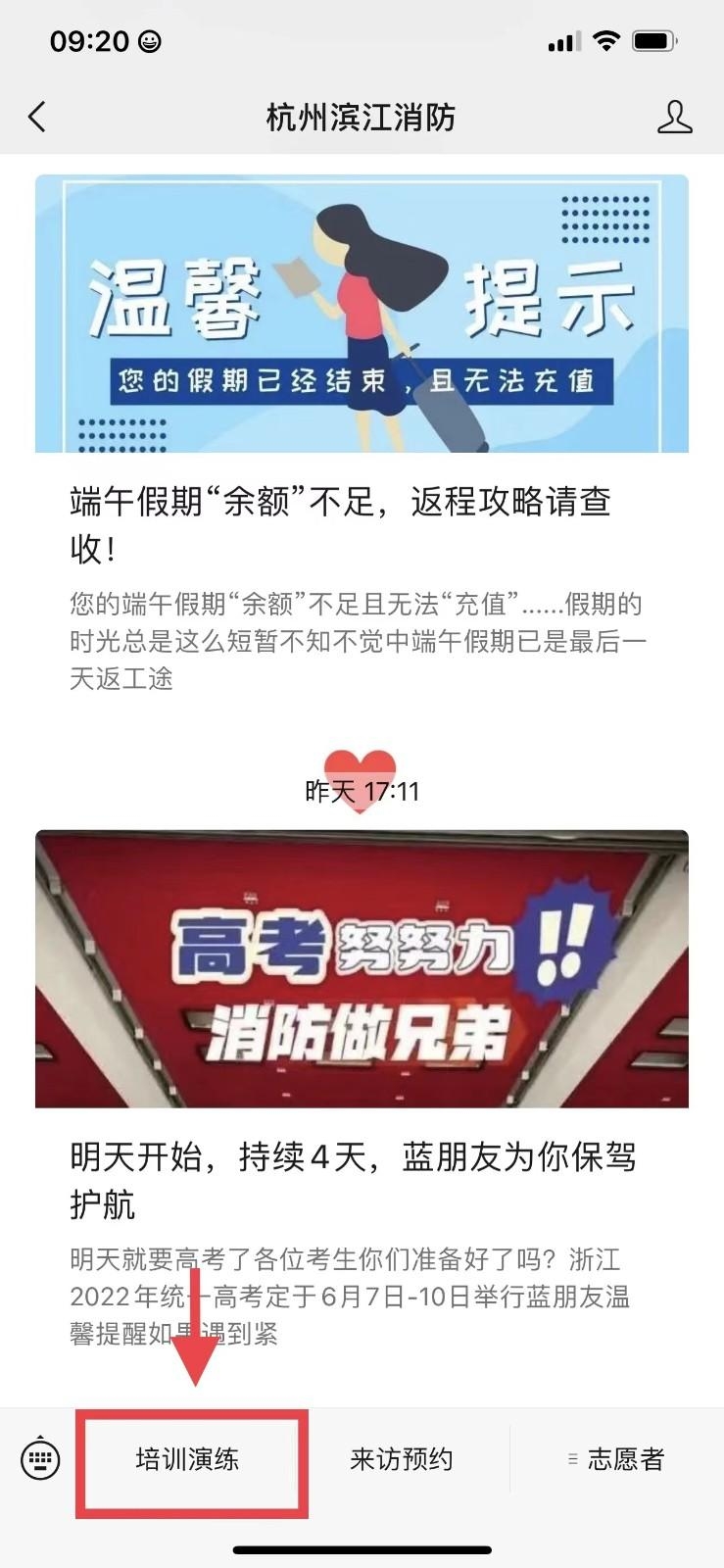Switch to keyboard input icon
The image size is (724, 1568).
click(x=40, y=1459)
